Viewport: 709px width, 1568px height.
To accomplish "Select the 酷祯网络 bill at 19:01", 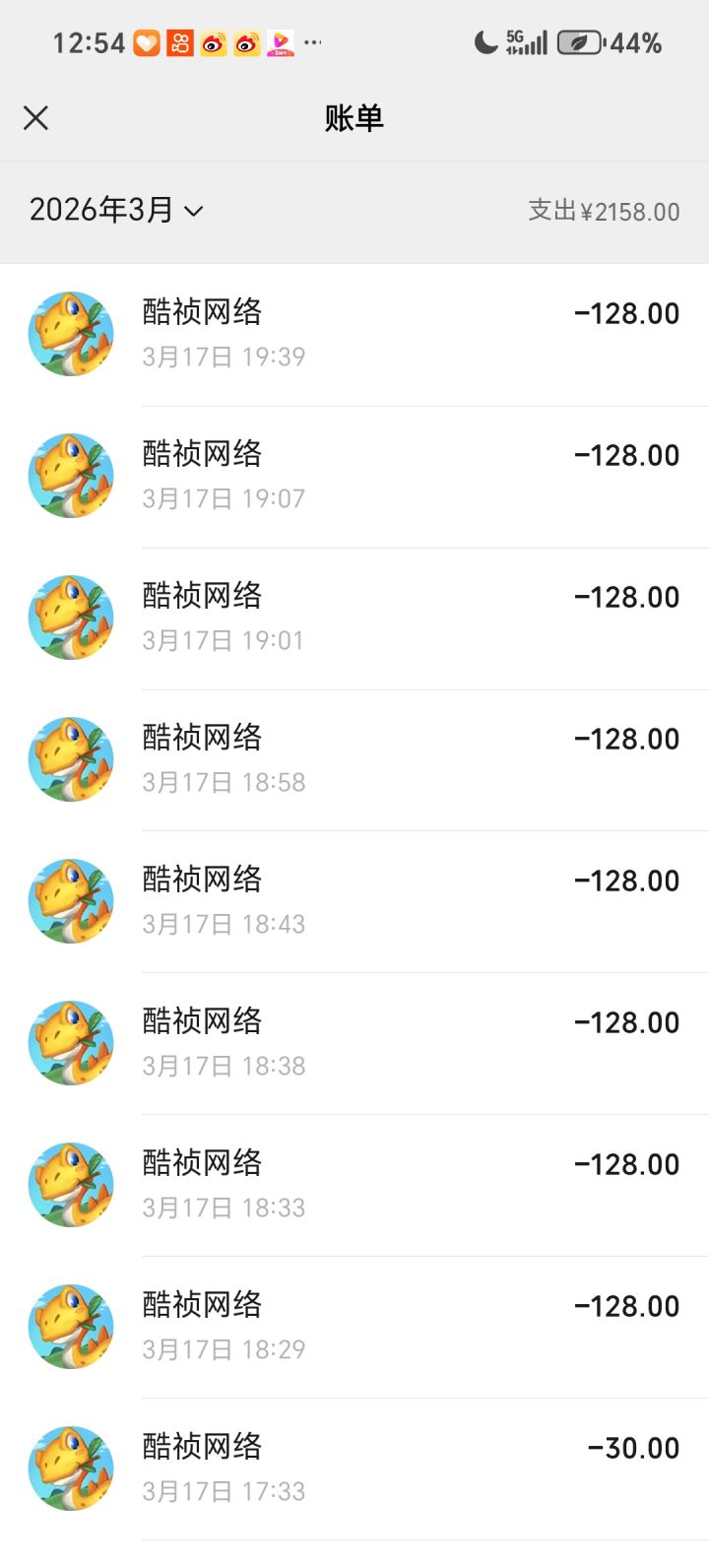I will click(354, 618).
